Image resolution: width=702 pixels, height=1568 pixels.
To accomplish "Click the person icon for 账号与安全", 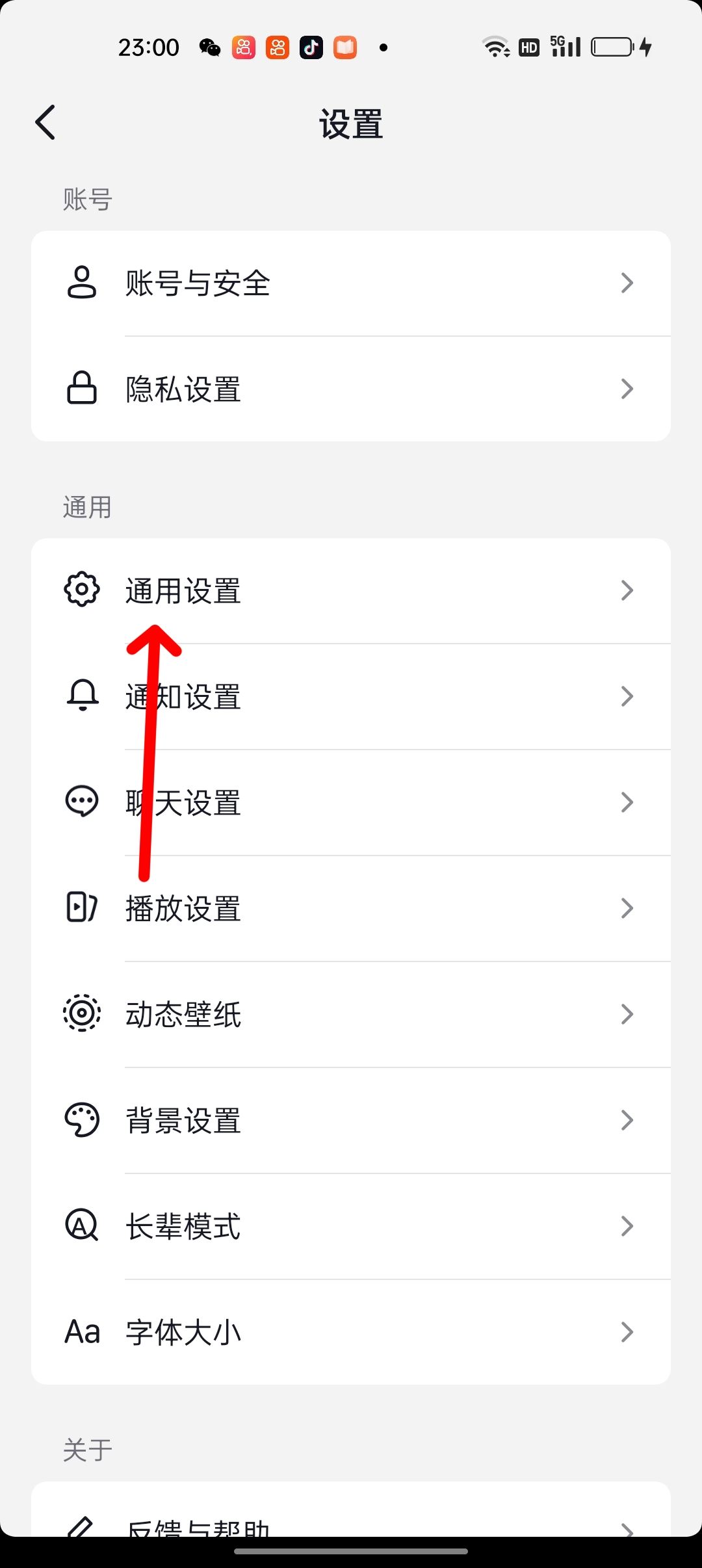I will (82, 283).
